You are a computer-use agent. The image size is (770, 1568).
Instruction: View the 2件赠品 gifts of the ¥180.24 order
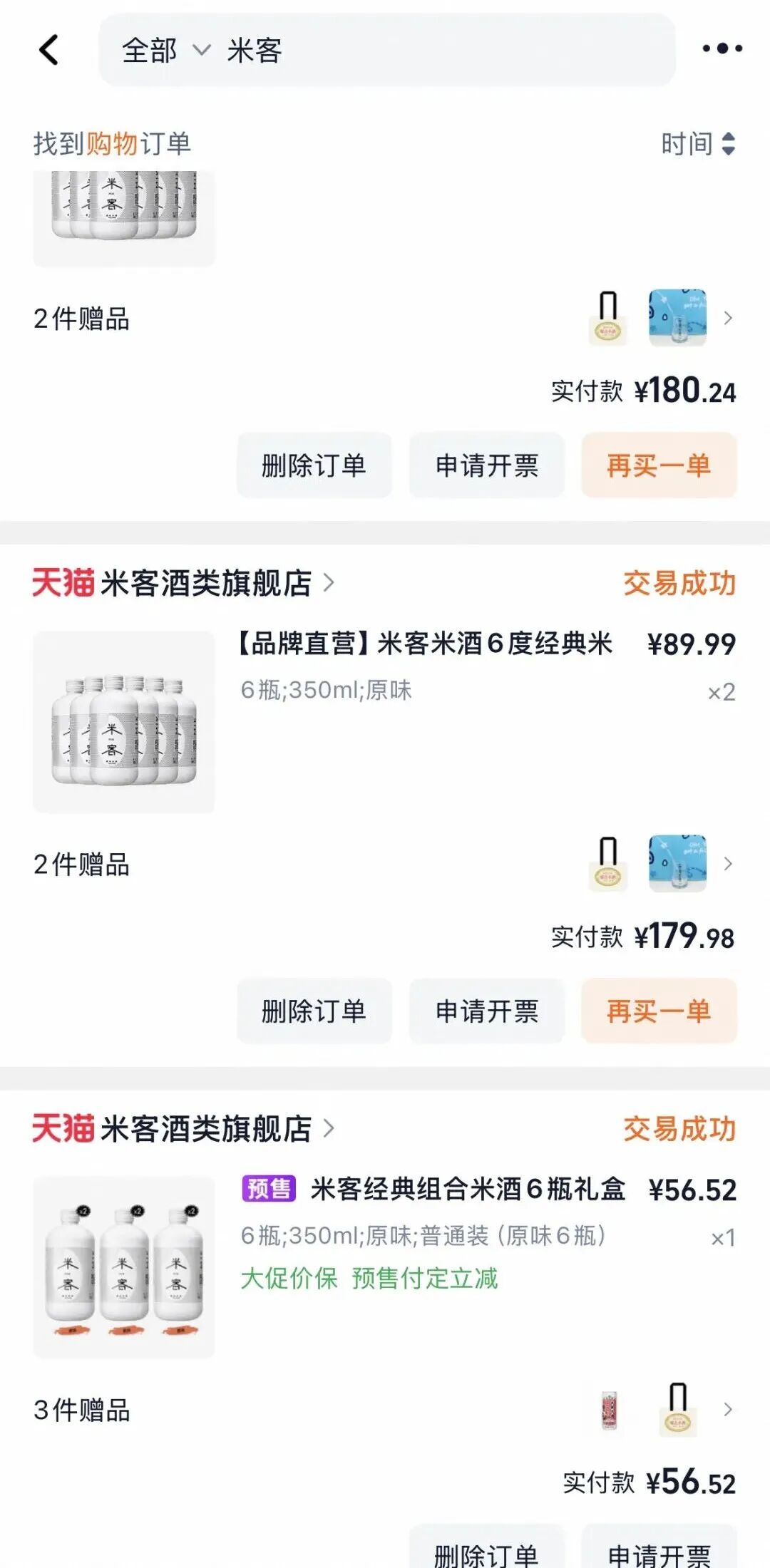(727, 319)
